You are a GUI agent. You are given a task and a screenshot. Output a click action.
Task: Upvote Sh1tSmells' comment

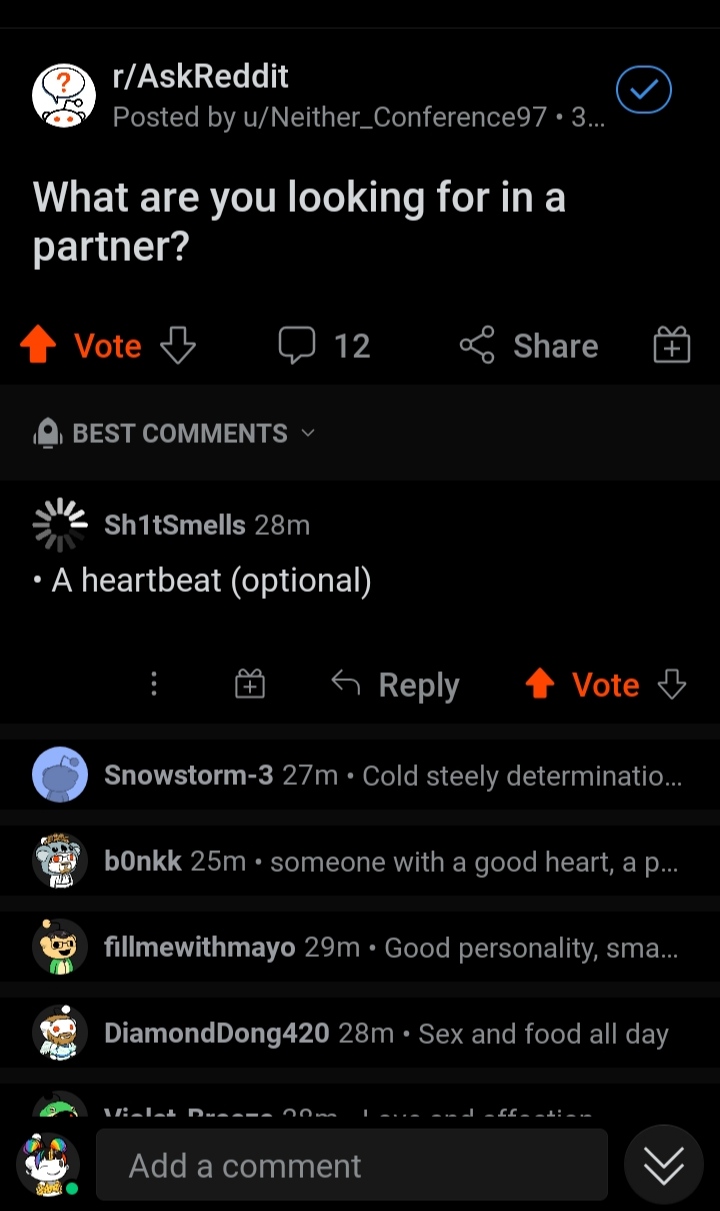pyautogui.click(x=540, y=684)
